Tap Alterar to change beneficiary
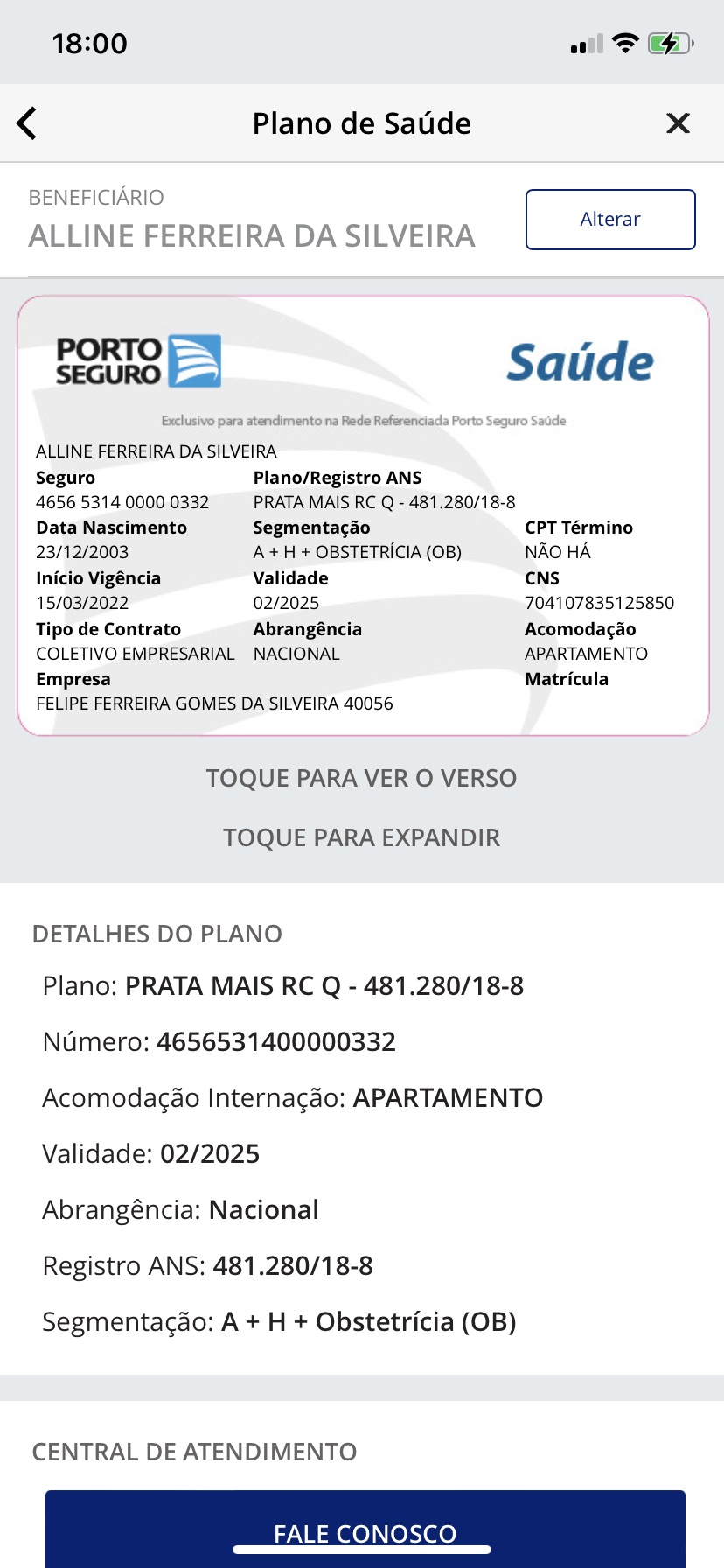Viewport: 724px width, 1568px height. [610, 220]
